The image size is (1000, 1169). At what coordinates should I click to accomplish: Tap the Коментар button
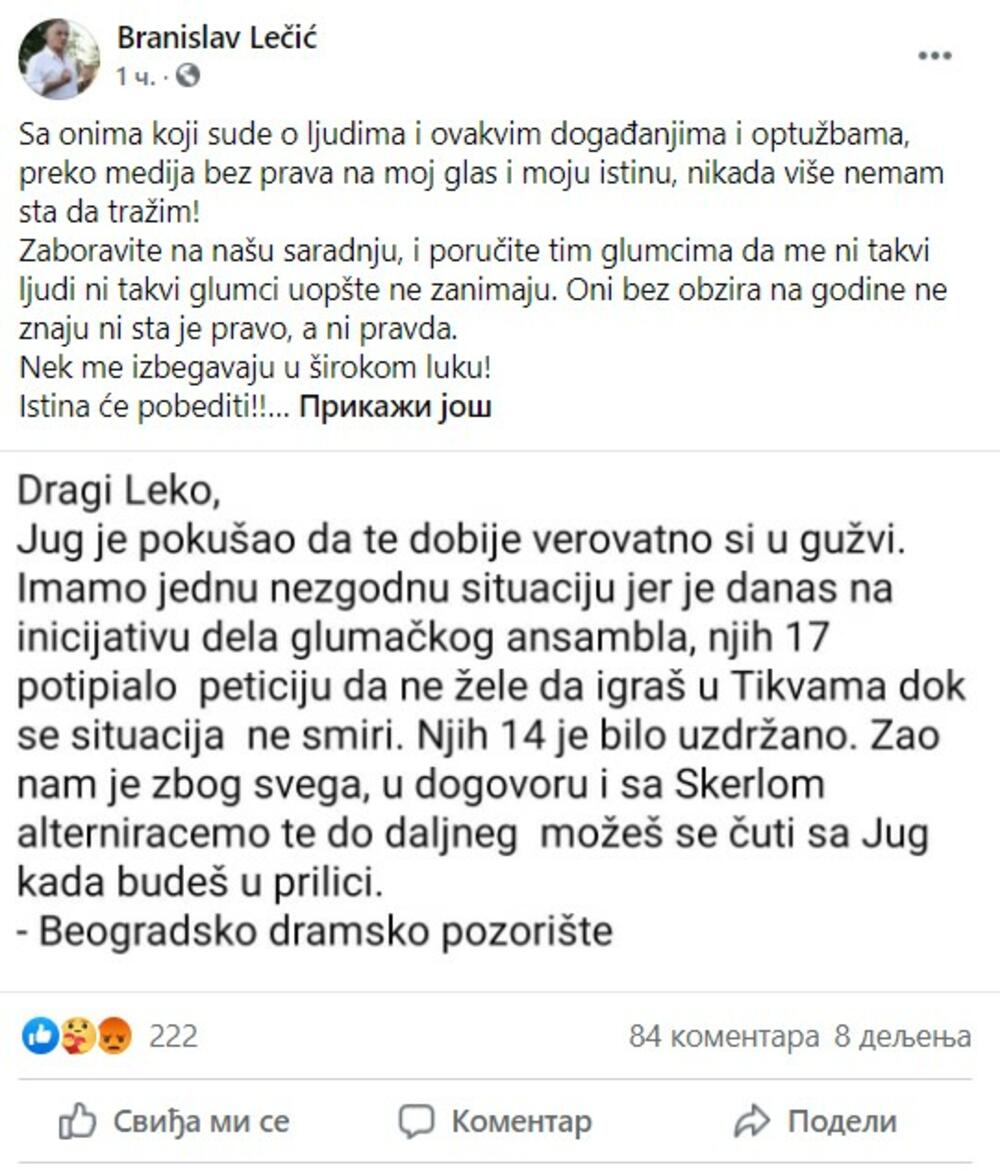(495, 1121)
